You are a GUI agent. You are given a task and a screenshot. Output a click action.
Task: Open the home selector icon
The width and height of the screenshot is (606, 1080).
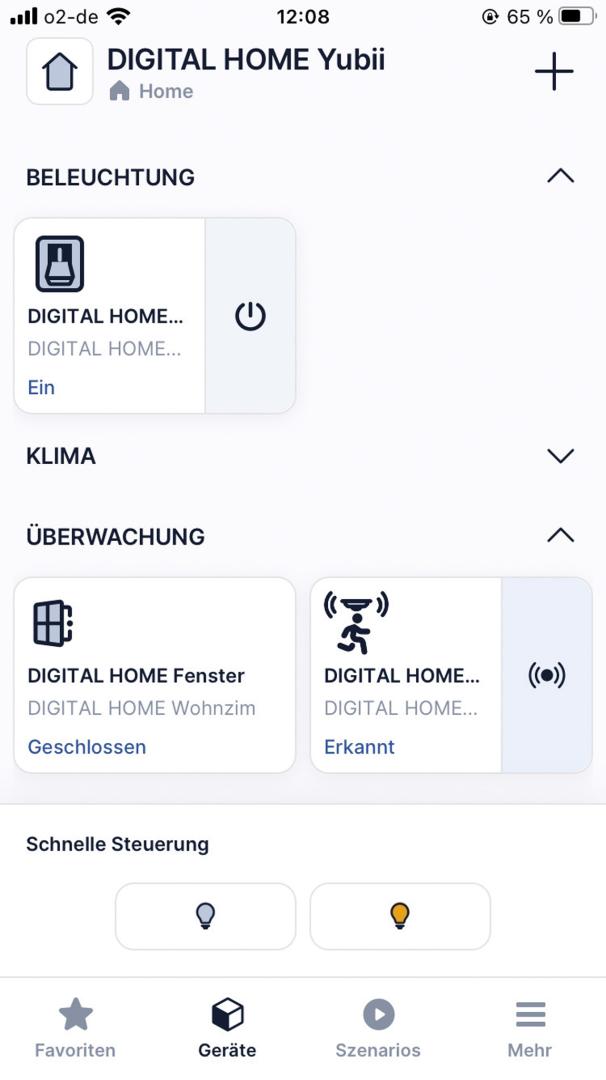point(60,72)
